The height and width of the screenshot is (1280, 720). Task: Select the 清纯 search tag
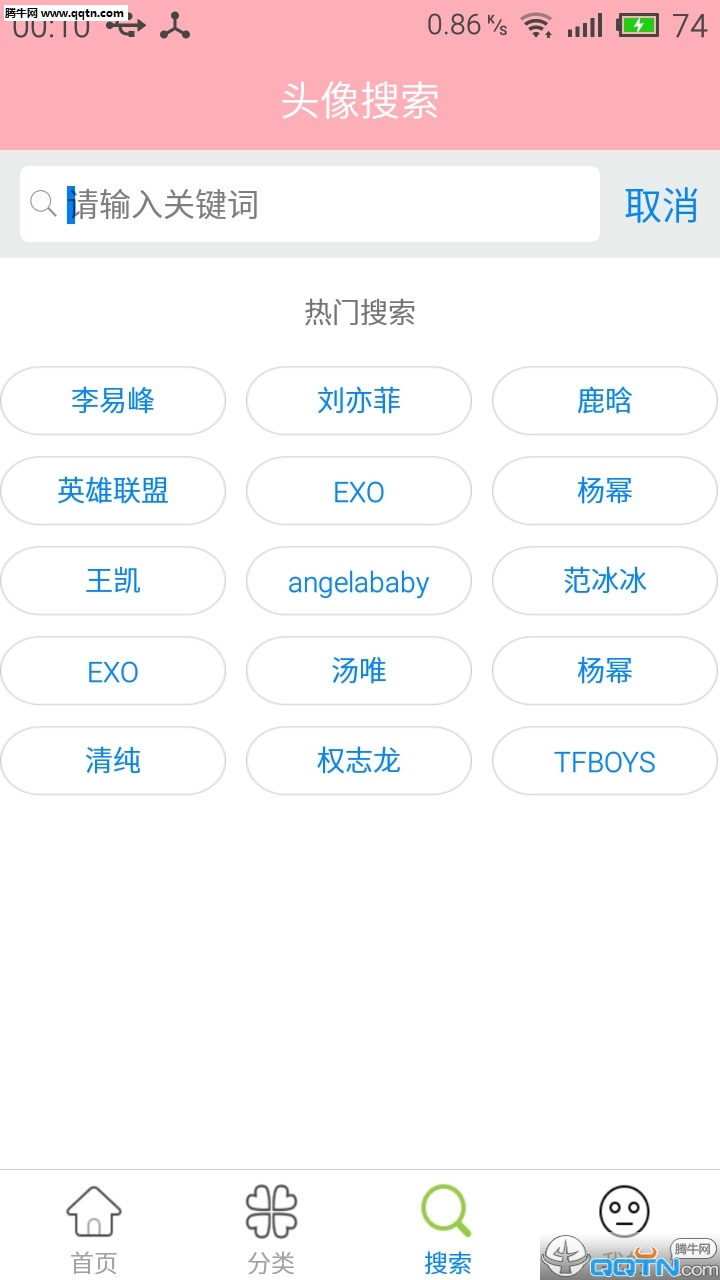pos(113,761)
